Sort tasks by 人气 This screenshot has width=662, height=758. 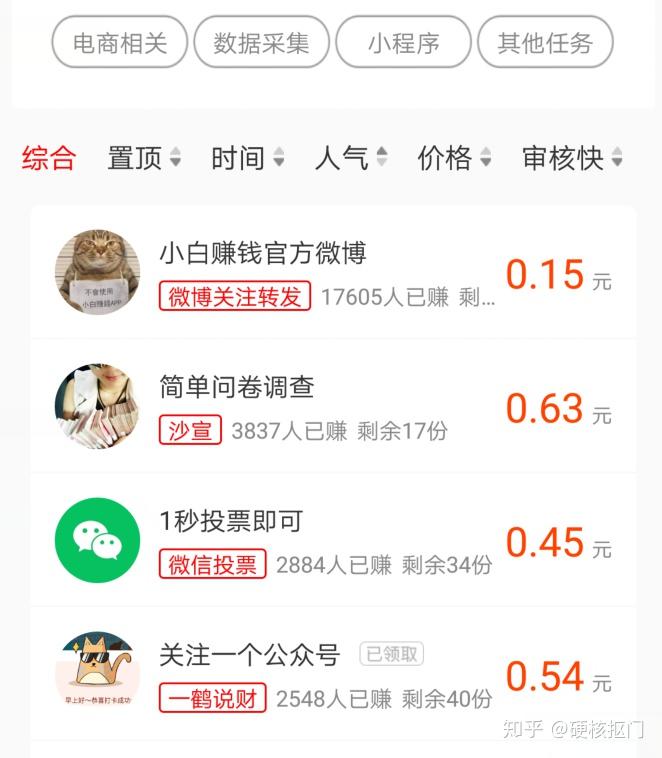click(x=351, y=158)
